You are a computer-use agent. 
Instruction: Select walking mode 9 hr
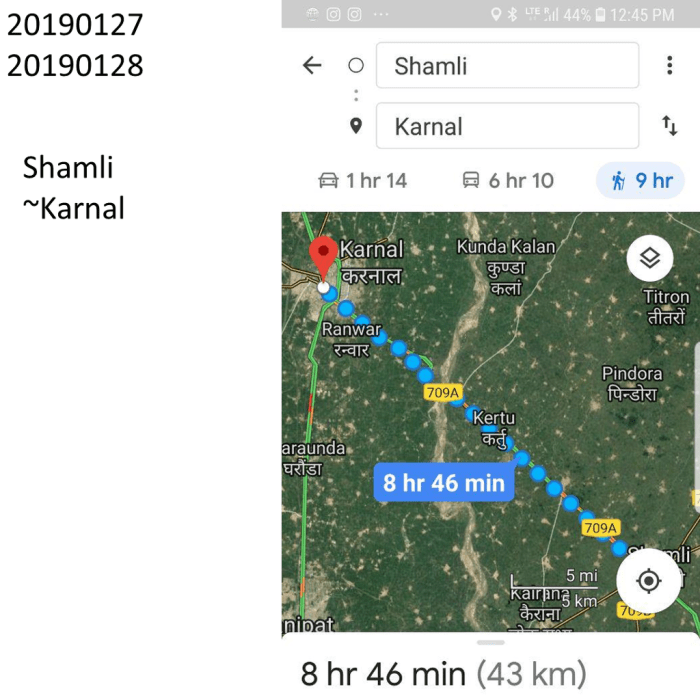[641, 181]
